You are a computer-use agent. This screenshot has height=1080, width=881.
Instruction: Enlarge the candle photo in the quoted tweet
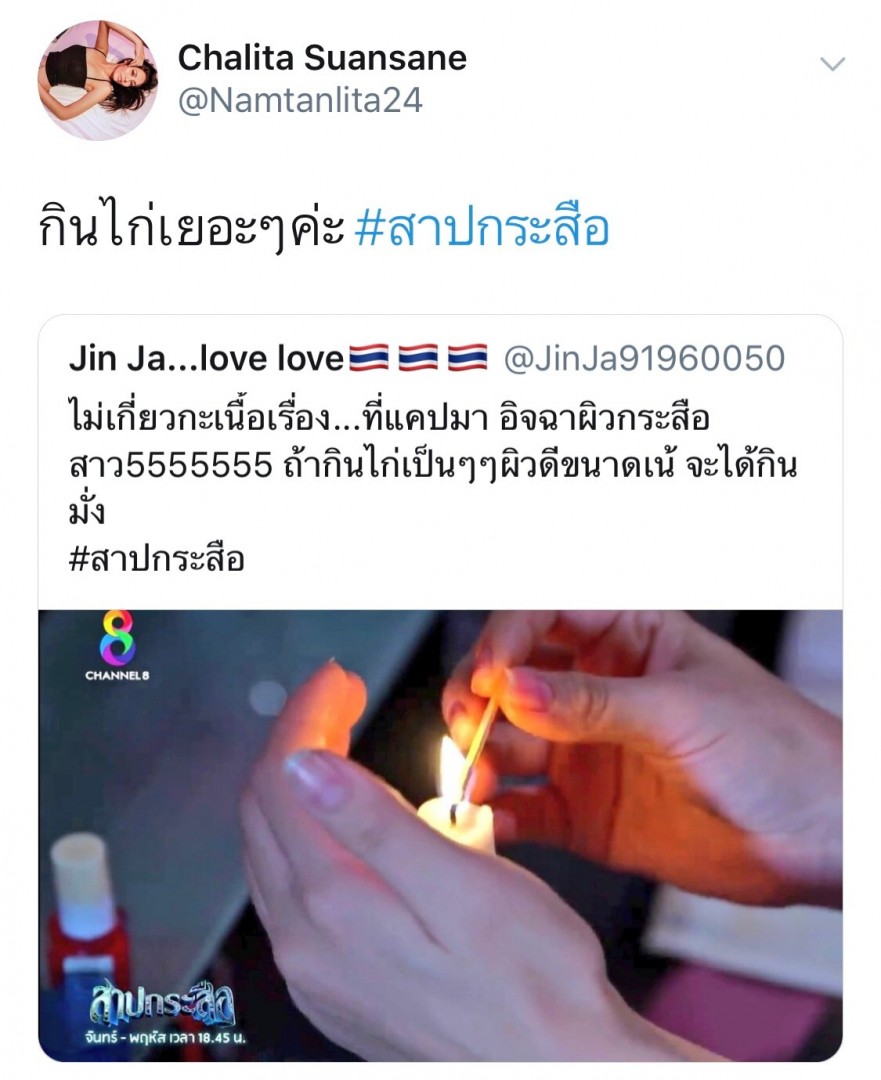tap(440, 835)
